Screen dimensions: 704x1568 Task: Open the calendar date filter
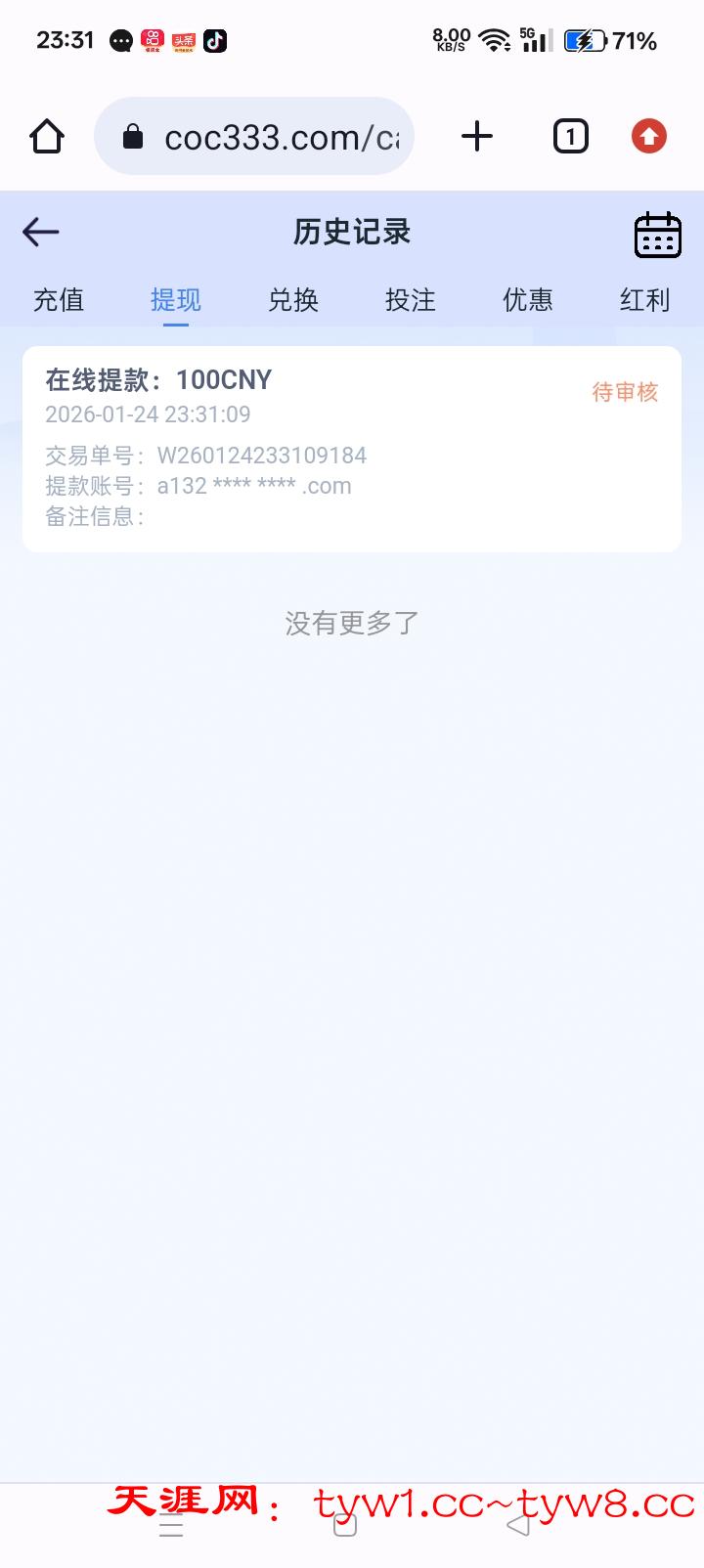pos(657,235)
